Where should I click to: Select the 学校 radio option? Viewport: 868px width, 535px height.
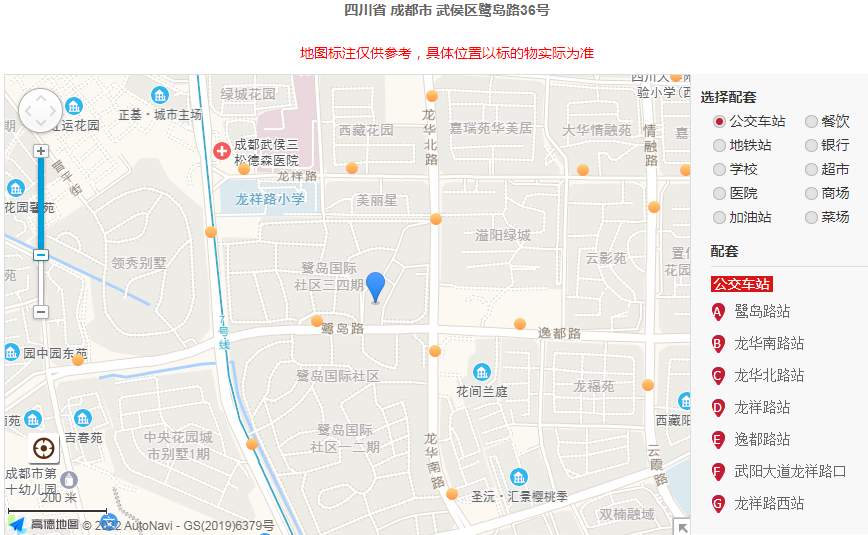(x=719, y=169)
